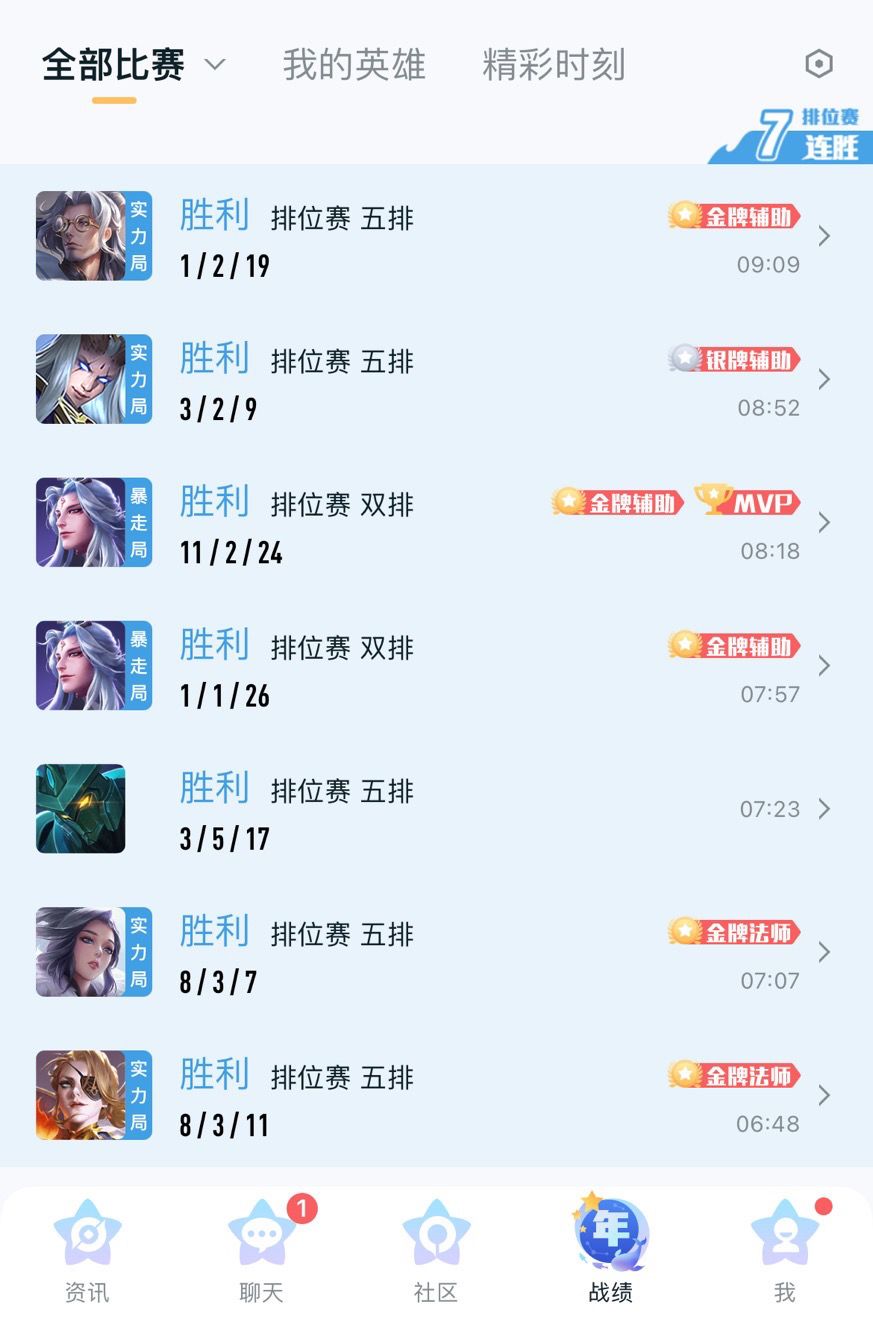Select the 战绩 bottom tab
This screenshot has width=873, height=1338.
[611, 1250]
